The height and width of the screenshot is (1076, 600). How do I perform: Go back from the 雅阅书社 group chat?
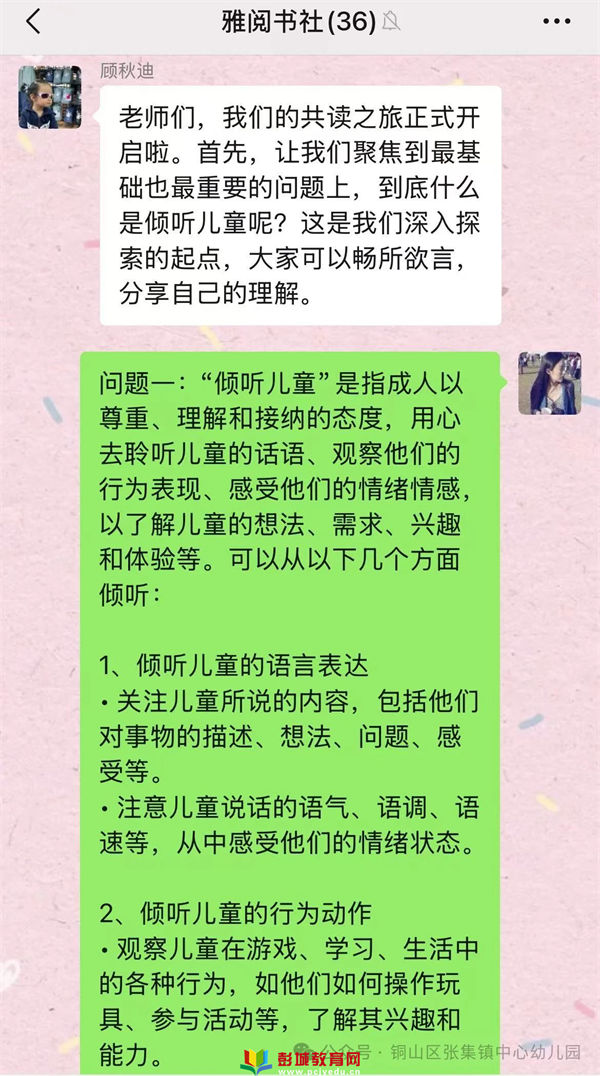32,21
